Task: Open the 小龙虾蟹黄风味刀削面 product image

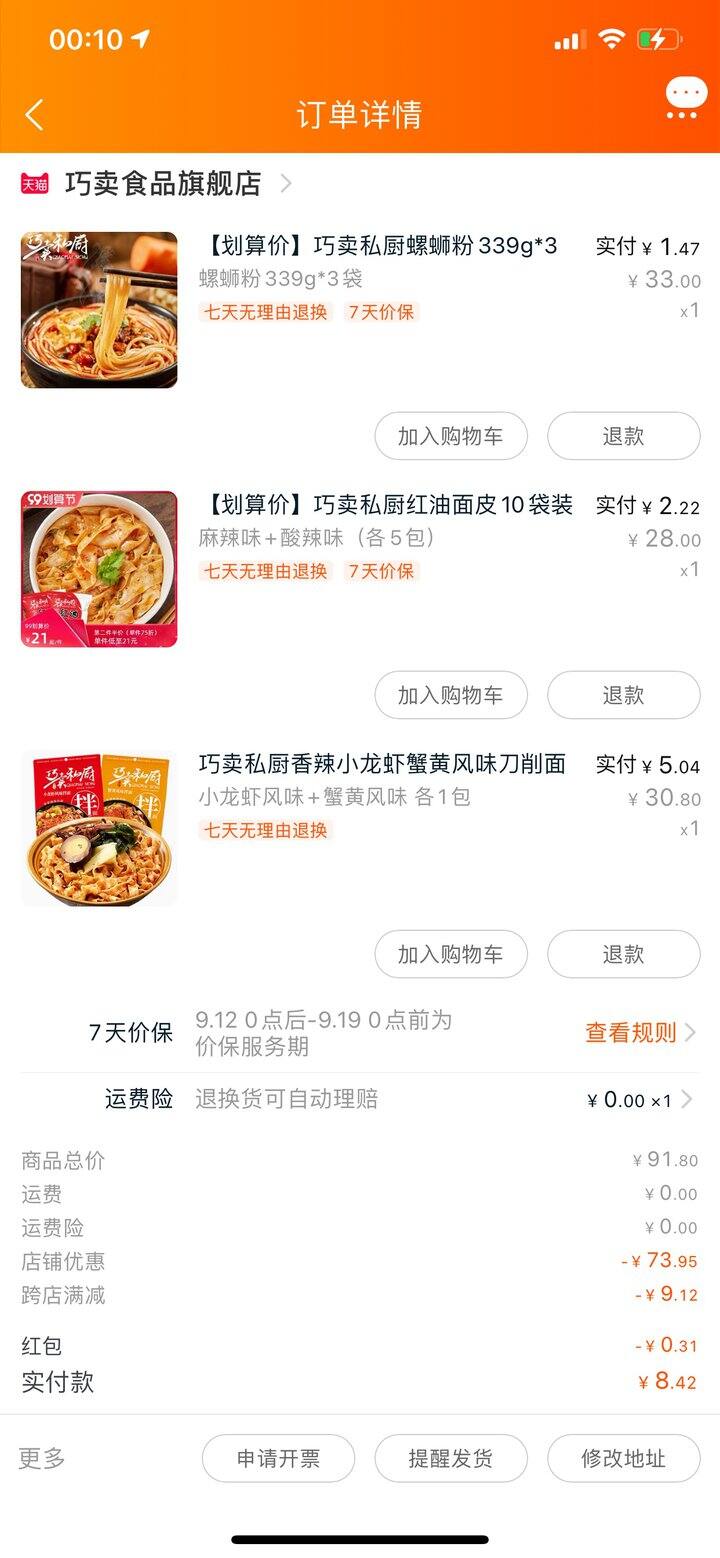Action: (99, 828)
